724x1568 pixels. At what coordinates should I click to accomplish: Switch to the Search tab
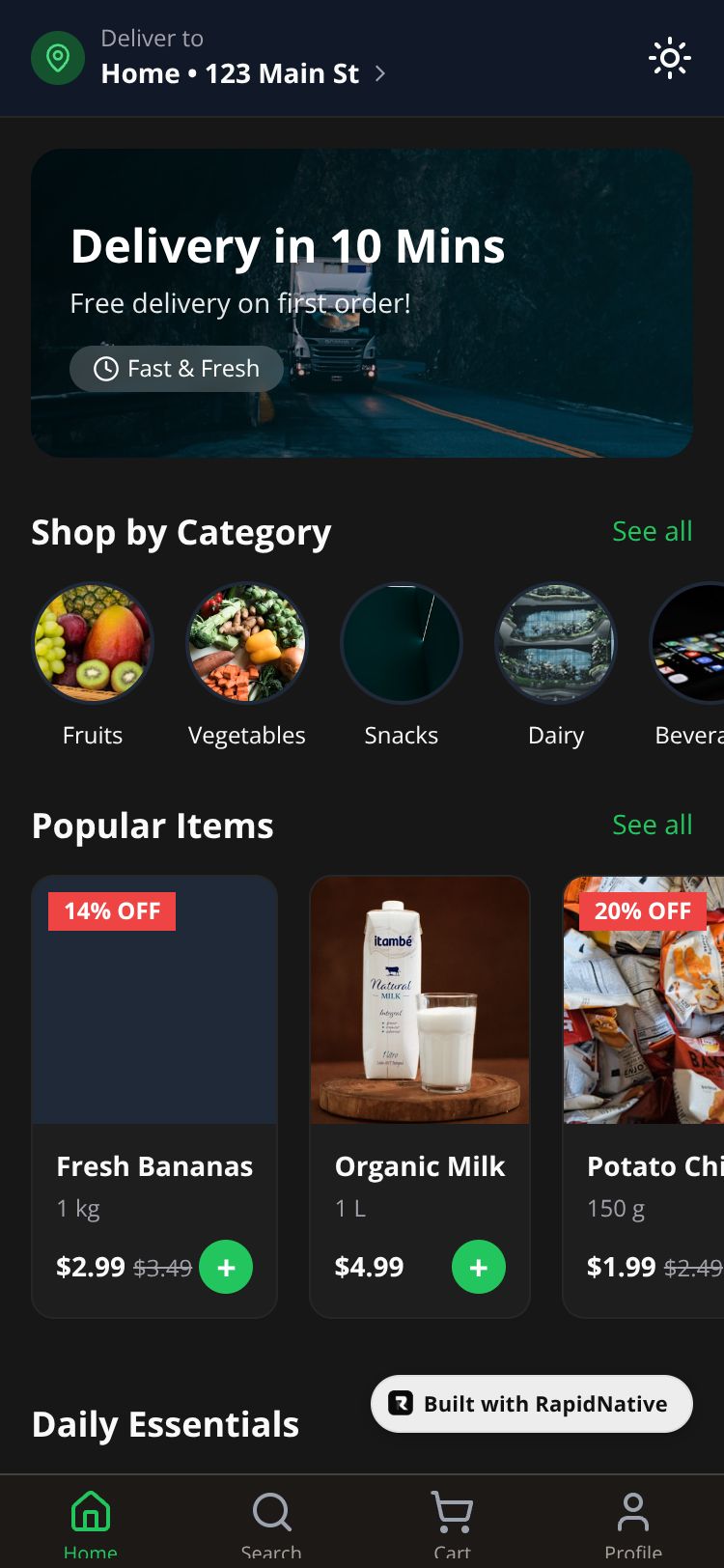click(x=271, y=1522)
